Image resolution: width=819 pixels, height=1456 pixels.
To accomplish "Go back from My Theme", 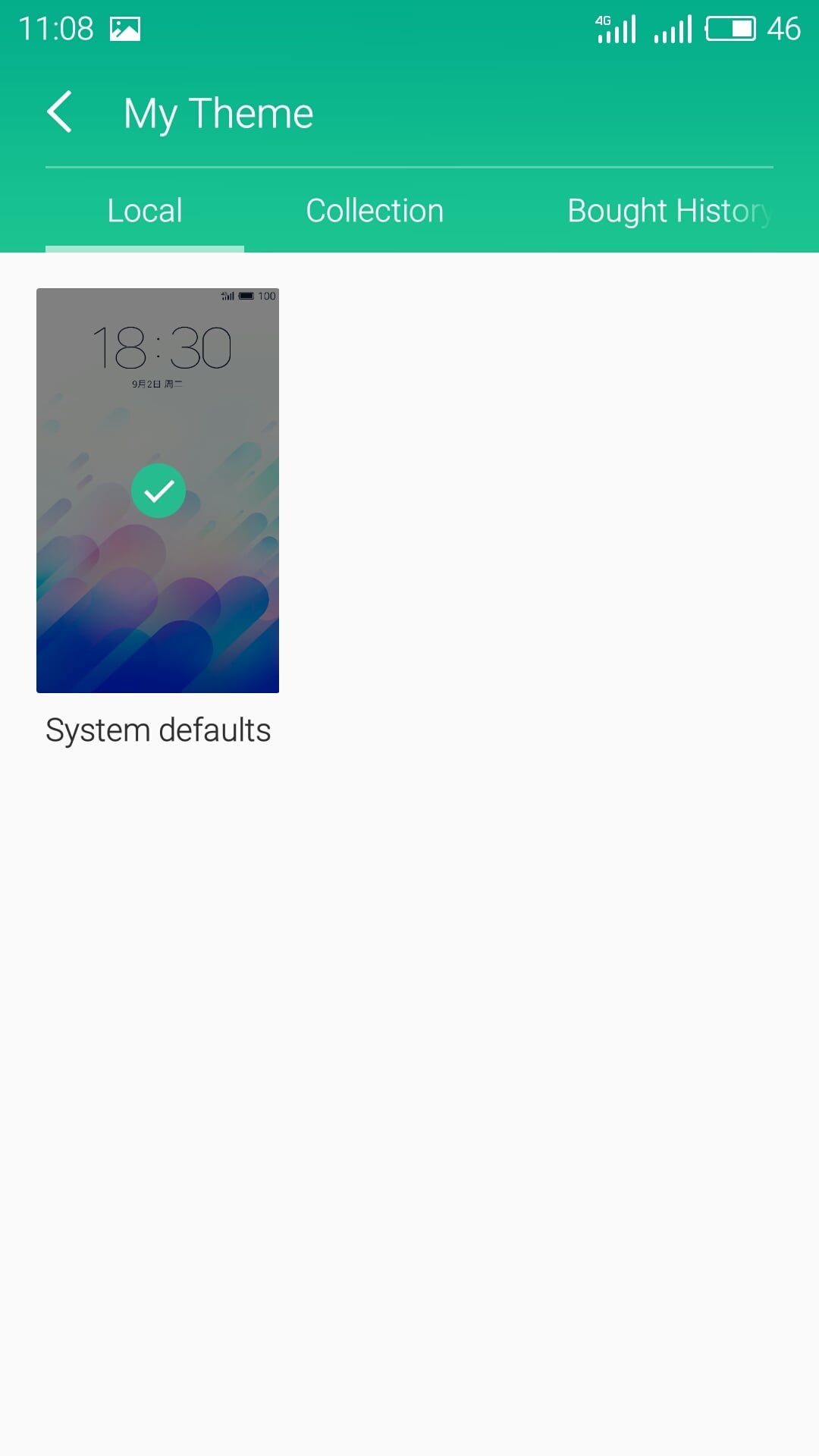I will [x=60, y=112].
